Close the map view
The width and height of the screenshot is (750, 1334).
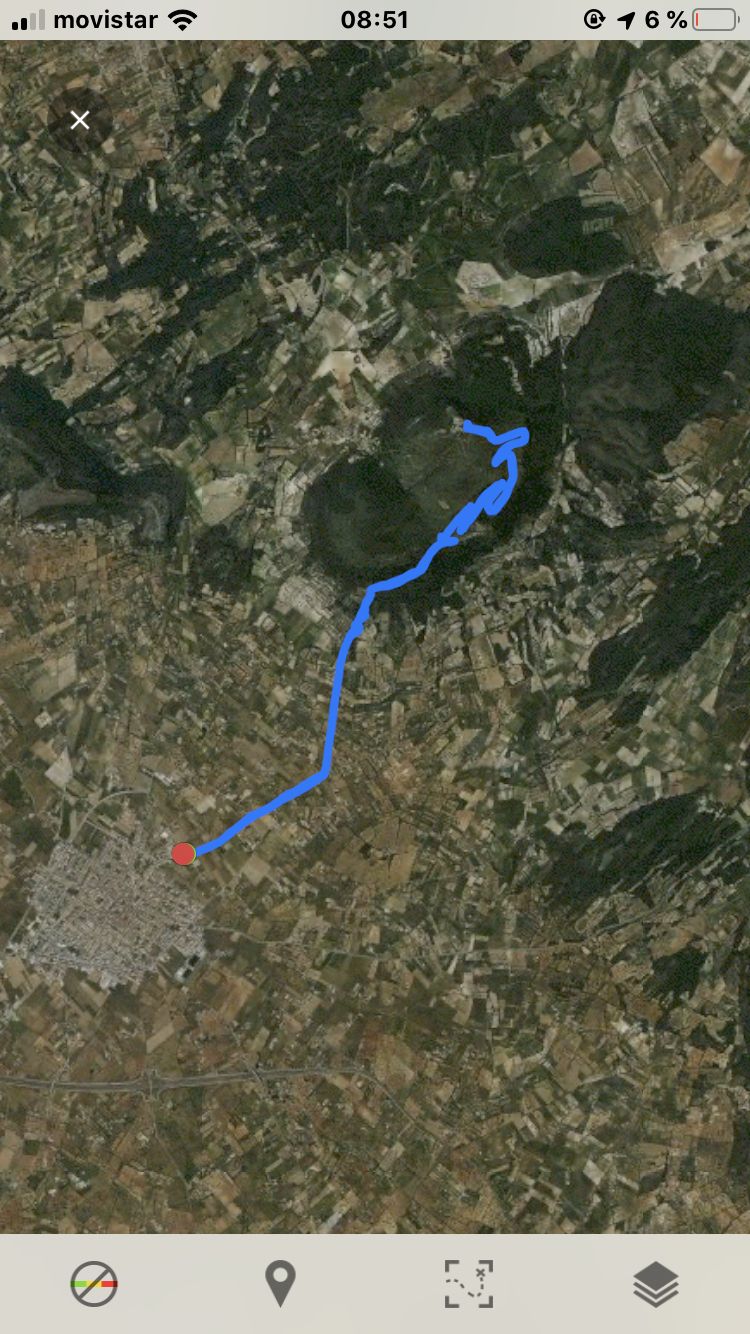click(80, 121)
